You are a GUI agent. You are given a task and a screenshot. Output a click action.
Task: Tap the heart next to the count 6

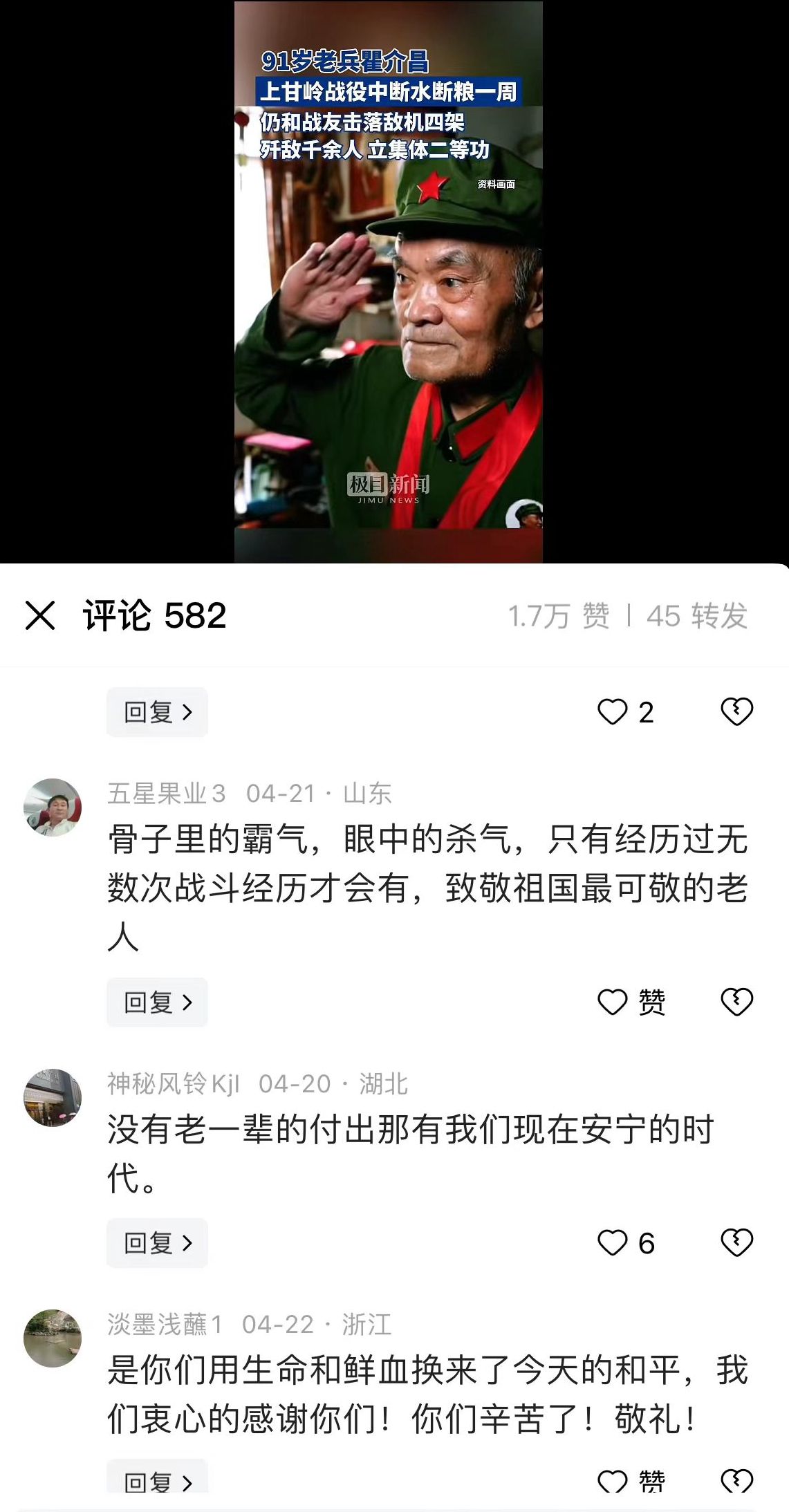tap(614, 1242)
